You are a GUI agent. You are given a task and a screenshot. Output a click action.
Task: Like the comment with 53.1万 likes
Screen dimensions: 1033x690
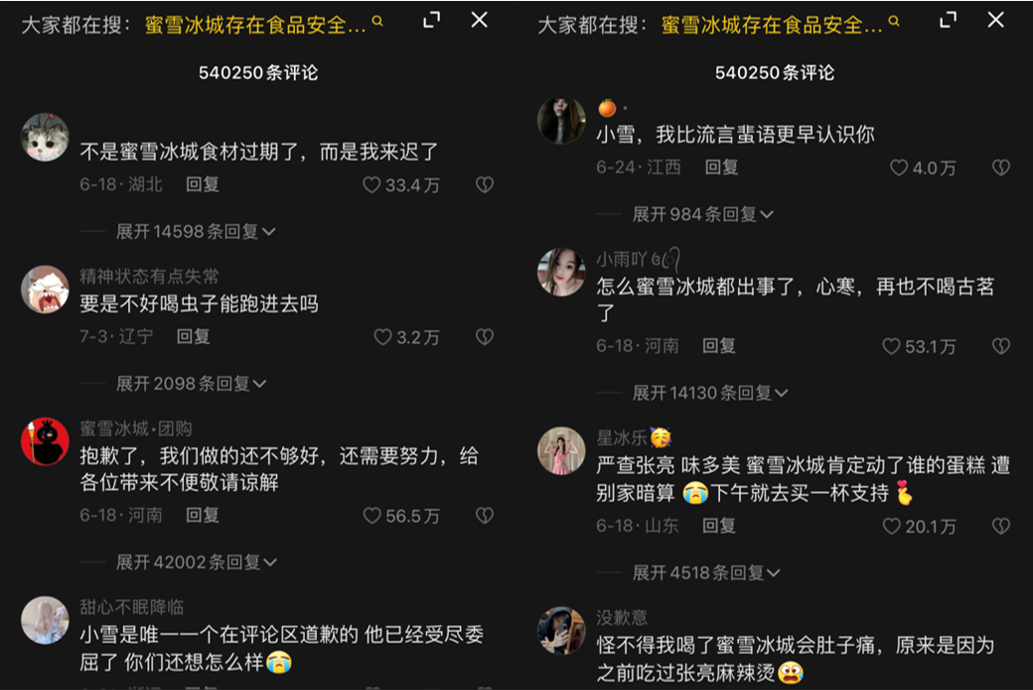coord(891,346)
